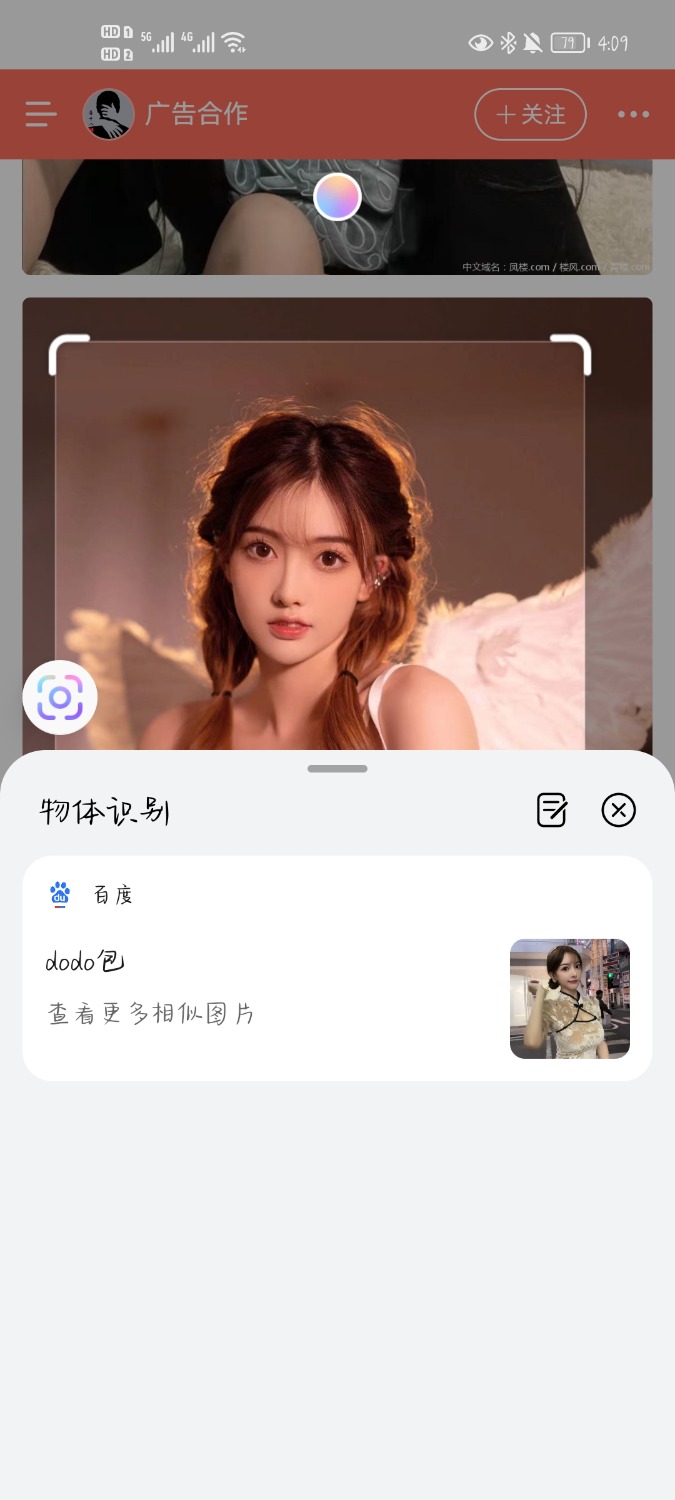Tap the gradient circle on the top image
Screen dimensions: 675x1500
pyautogui.click(x=337, y=196)
